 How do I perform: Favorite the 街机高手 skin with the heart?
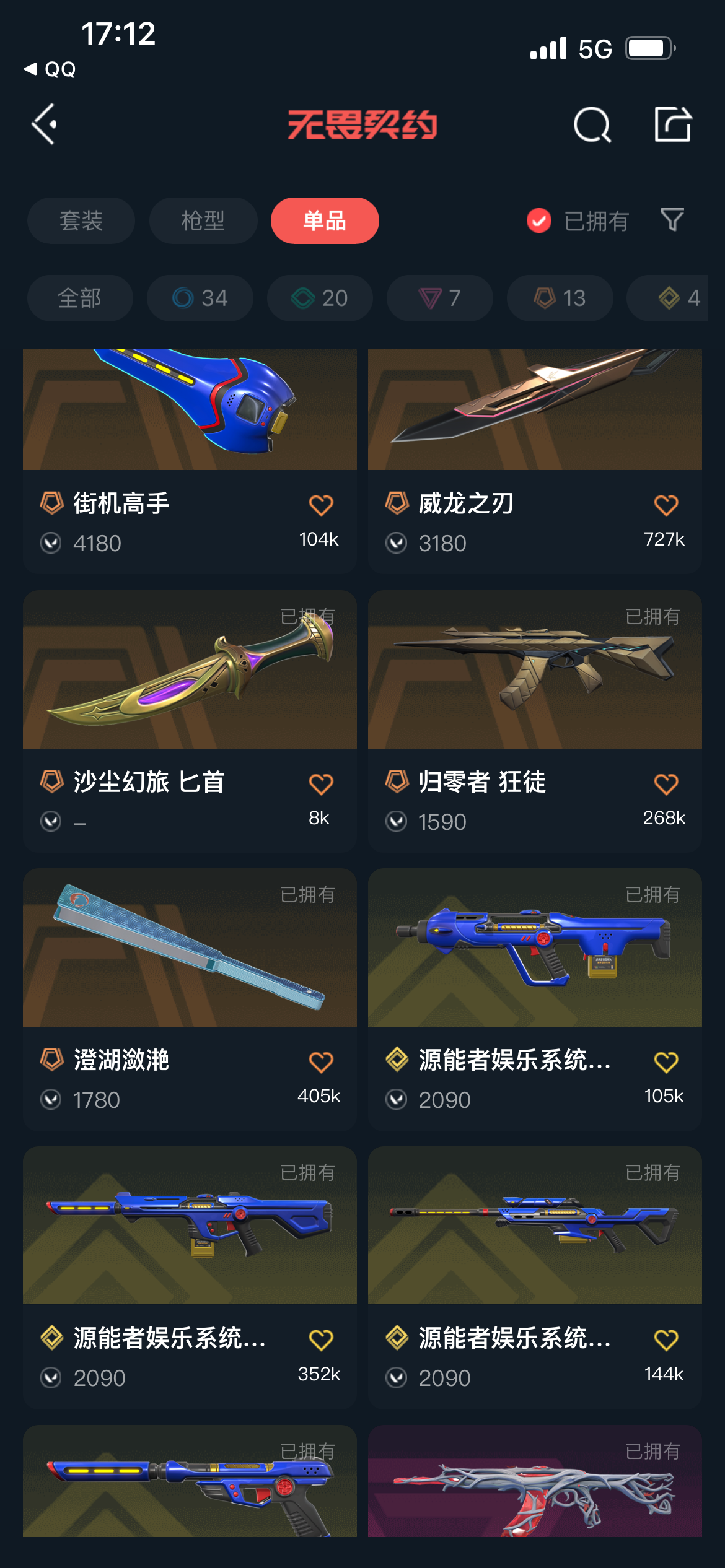pyautogui.click(x=321, y=505)
